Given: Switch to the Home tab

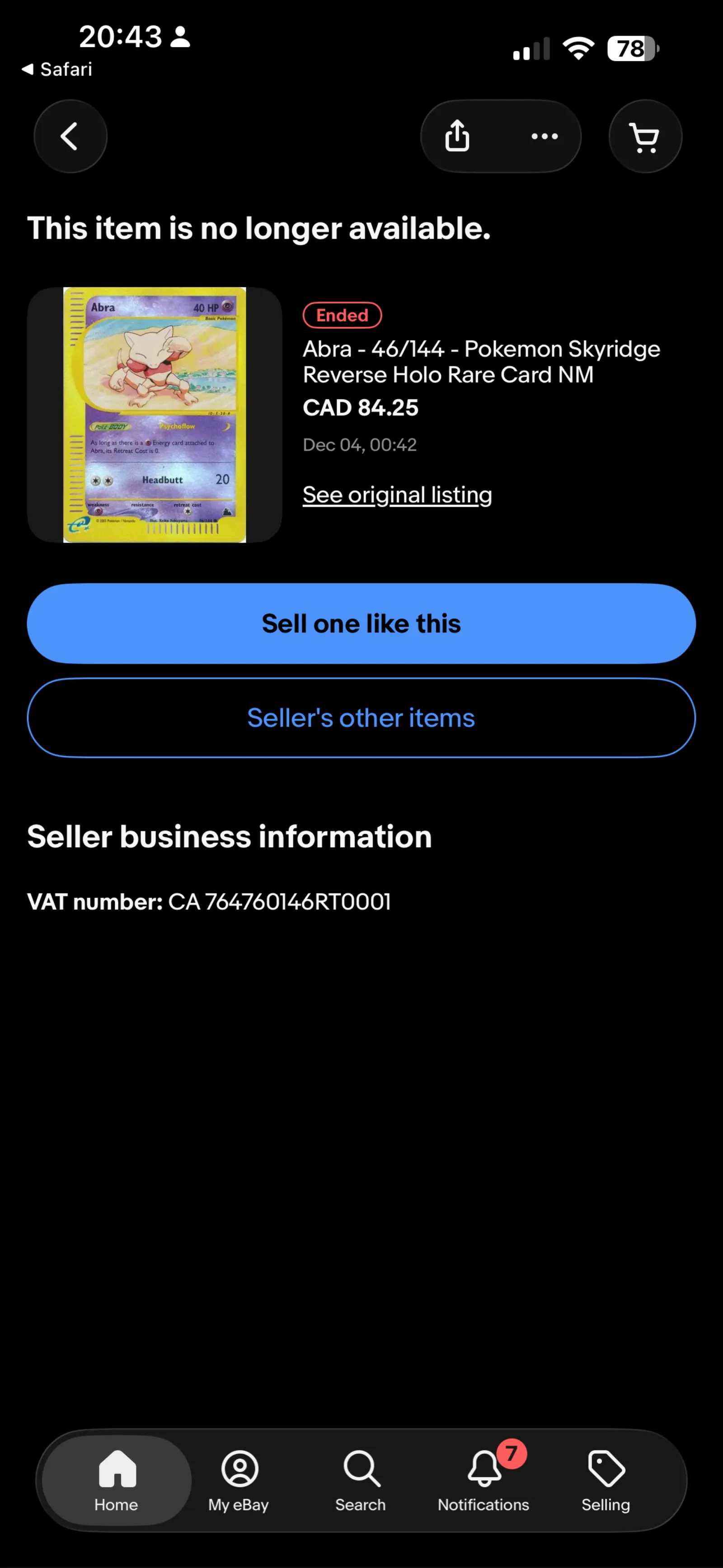Looking at the screenshot, I should pos(116,1480).
